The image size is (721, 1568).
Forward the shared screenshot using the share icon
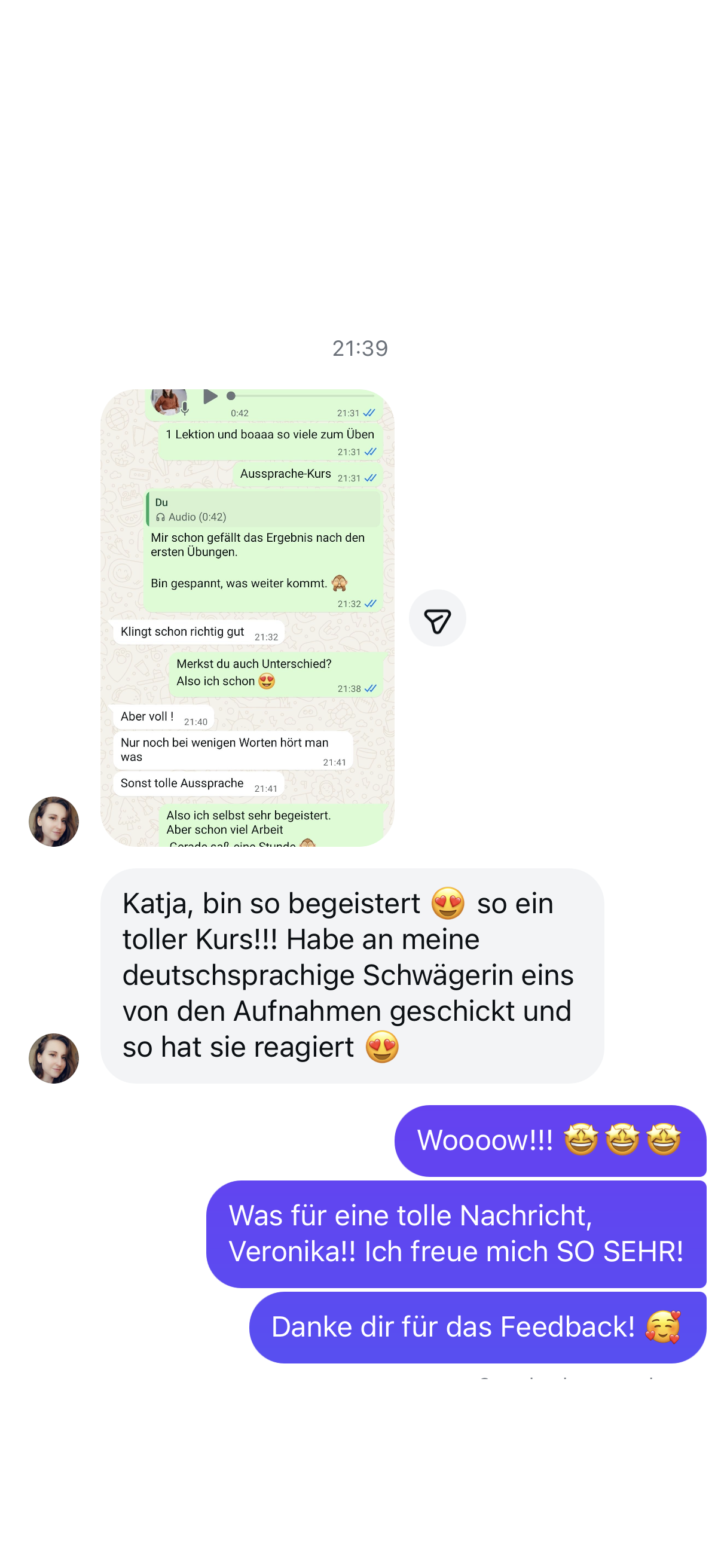(x=437, y=618)
